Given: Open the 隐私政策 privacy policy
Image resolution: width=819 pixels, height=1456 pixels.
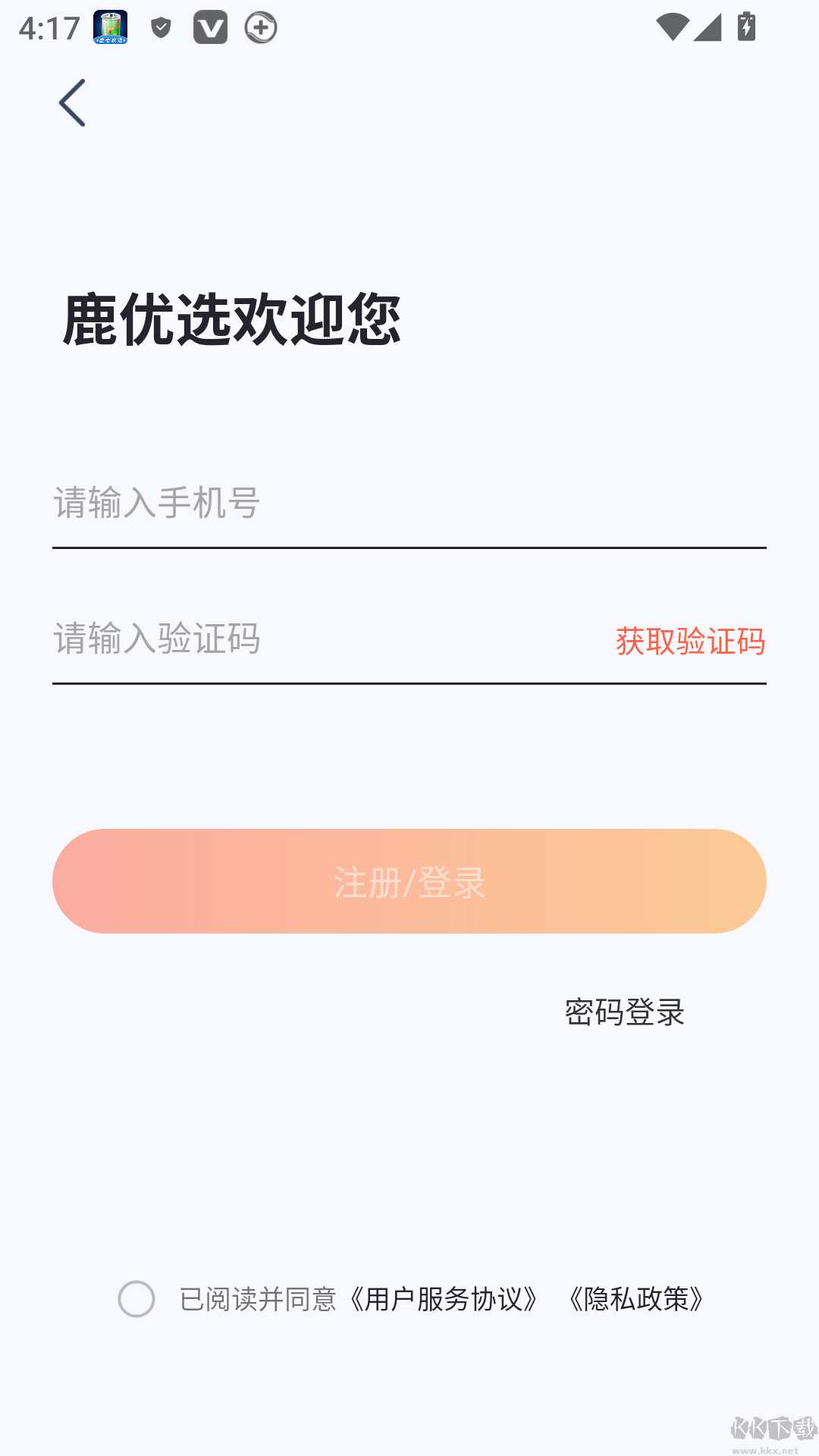Looking at the screenshot, I should tap(637, 1298).
